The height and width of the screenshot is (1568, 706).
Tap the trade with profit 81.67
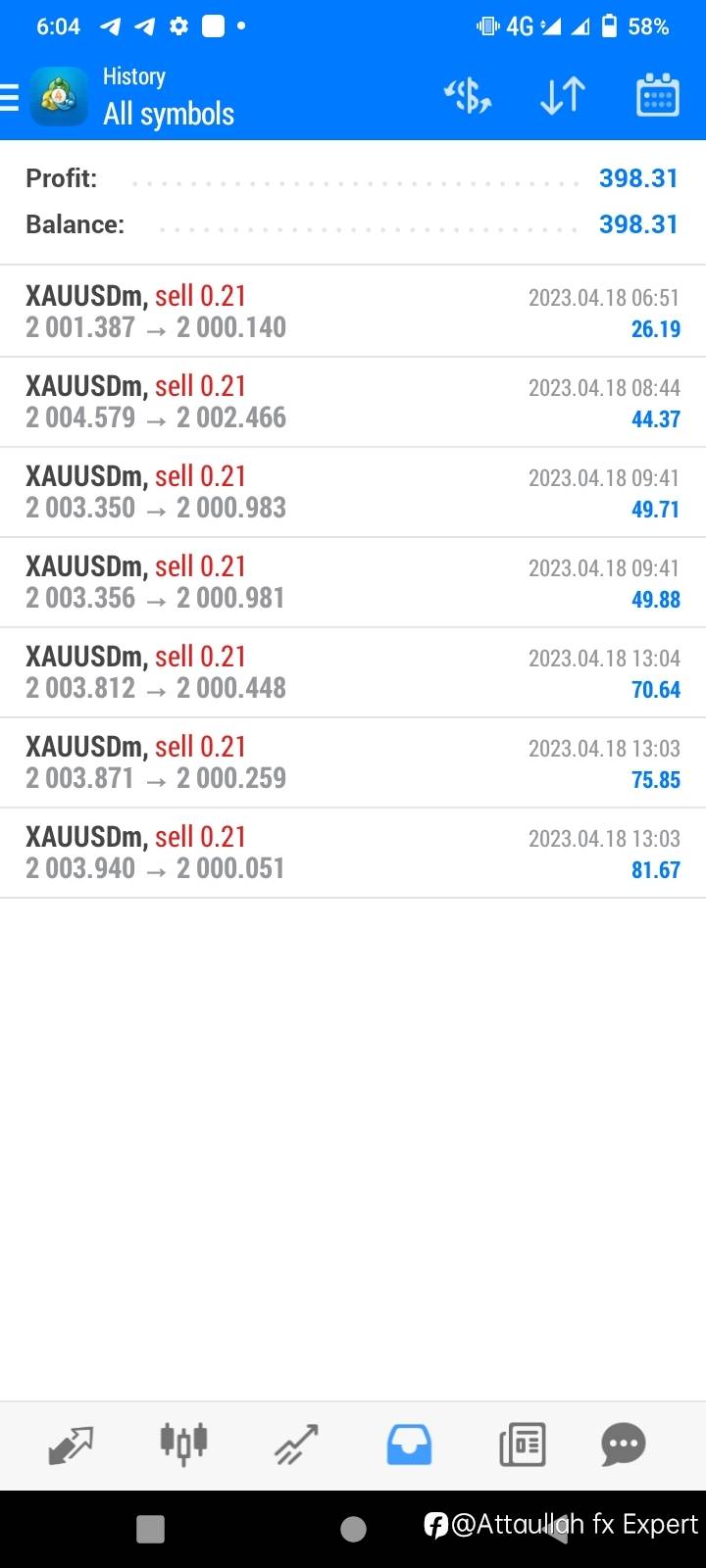coord(353,853)
